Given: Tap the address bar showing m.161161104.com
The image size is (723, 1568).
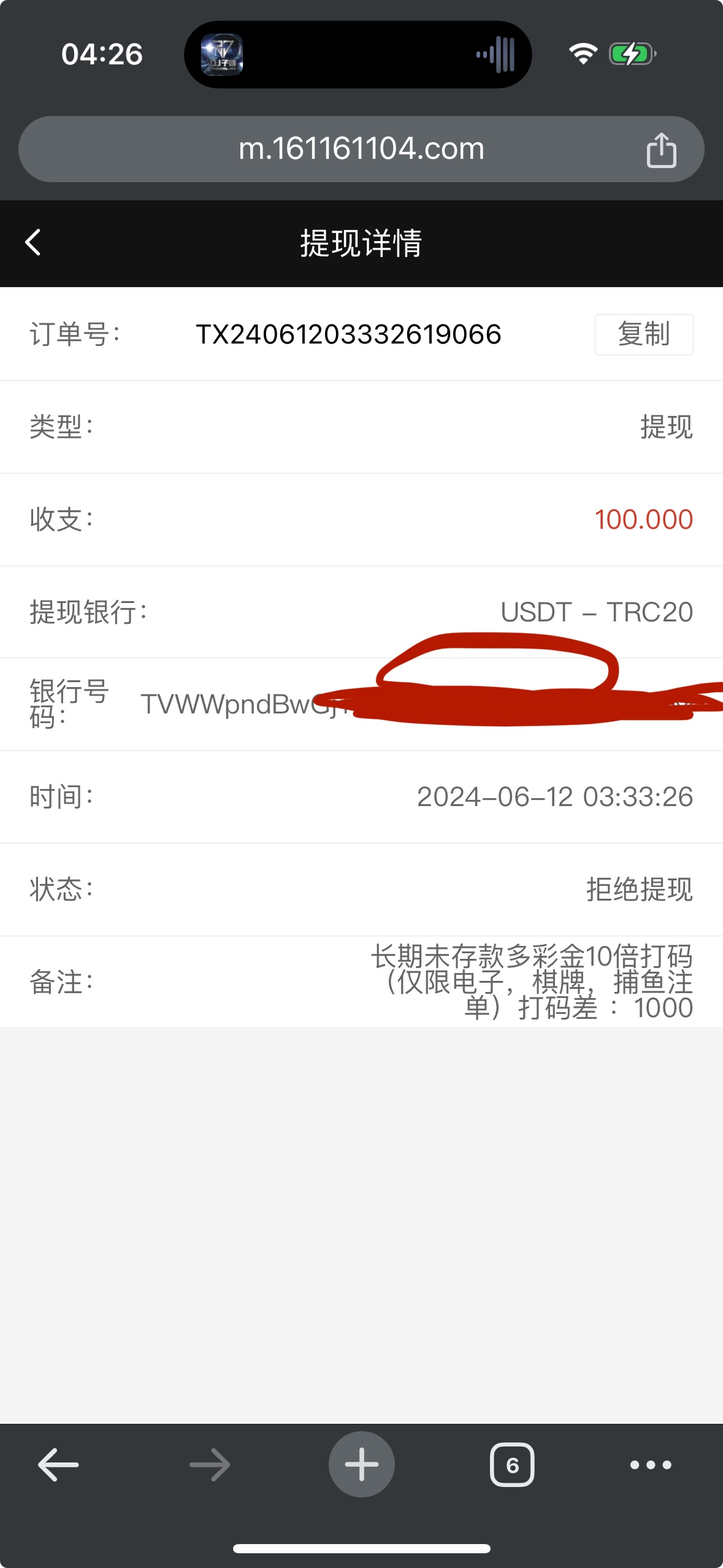Looking at the screenshot, I should coord(361,149).
